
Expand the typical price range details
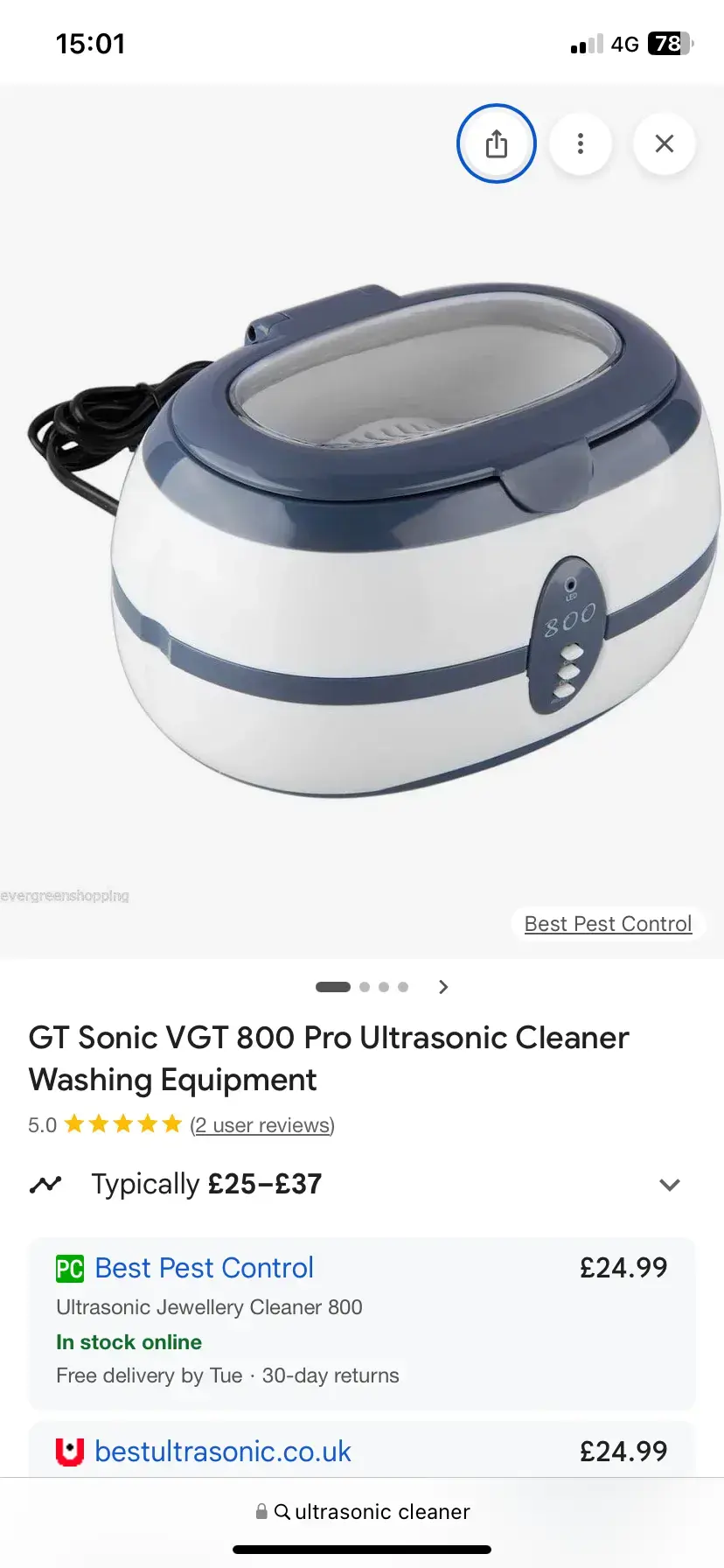pos(669,1185)
